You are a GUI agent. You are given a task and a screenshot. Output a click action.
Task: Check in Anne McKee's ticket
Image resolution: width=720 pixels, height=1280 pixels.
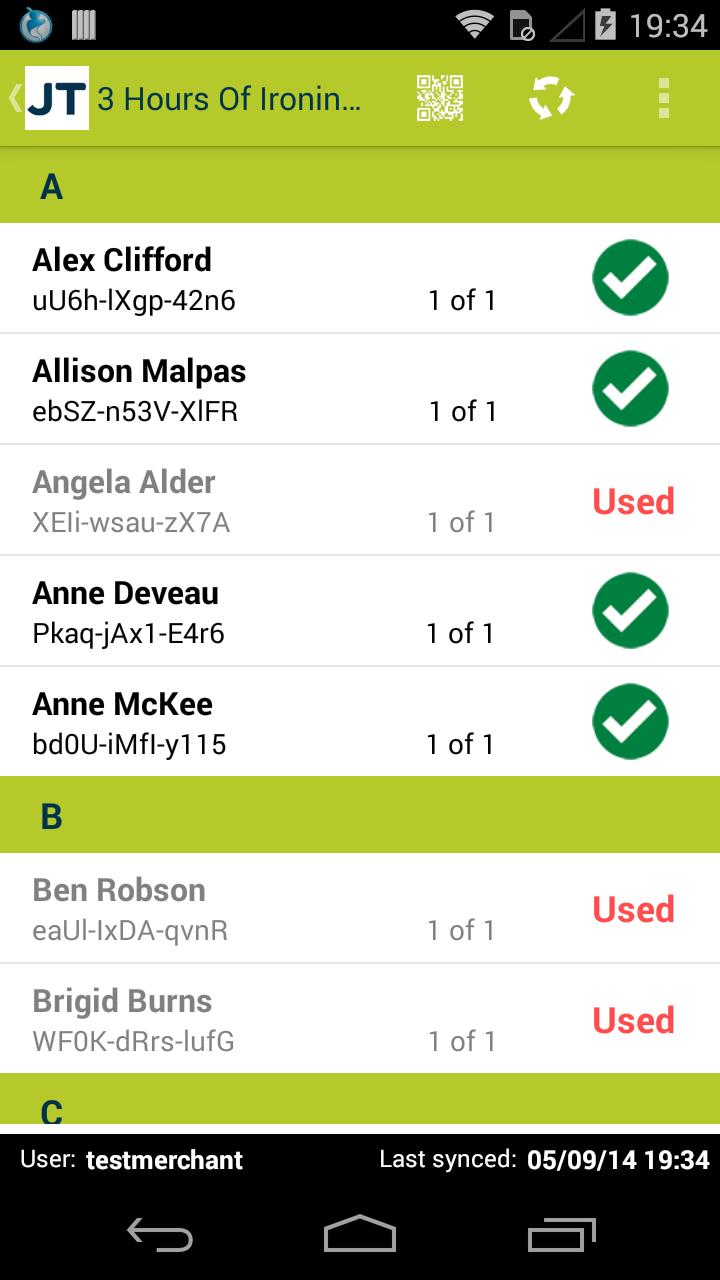coord(630,721)
